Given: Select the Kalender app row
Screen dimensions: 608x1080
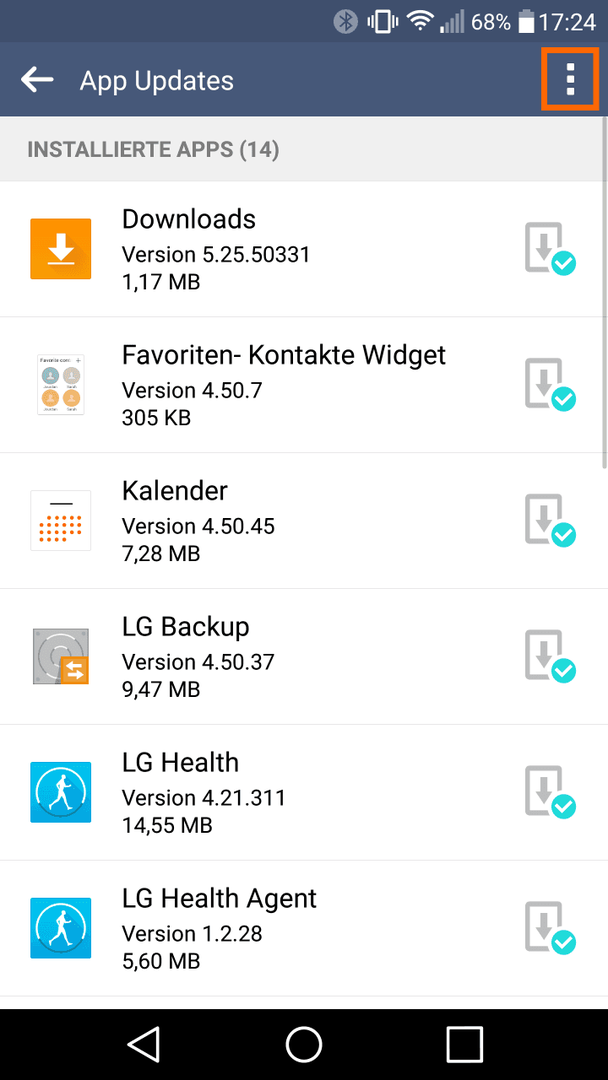Looking at the screenshot, I should [x=304, y=521].
